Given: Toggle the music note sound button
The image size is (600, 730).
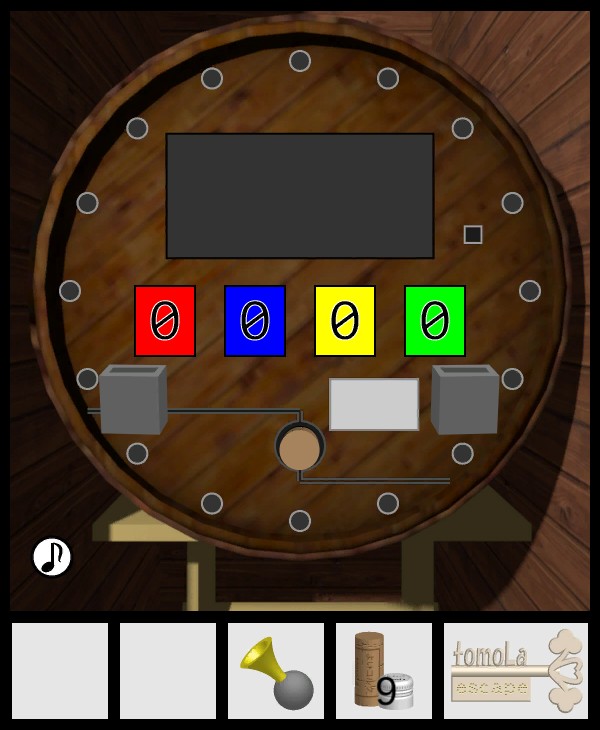Looking at the screenshot, I should [x=52, y=557].
